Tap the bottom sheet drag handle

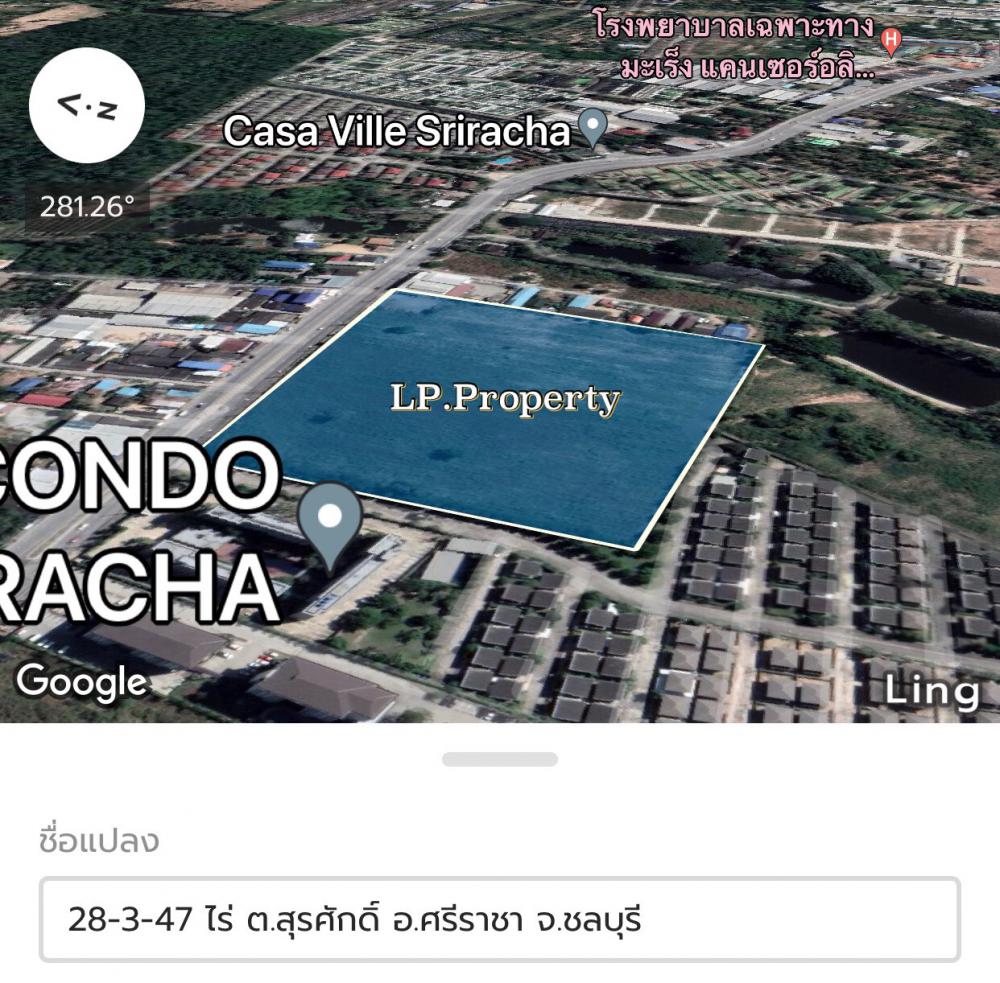(499, 759)
